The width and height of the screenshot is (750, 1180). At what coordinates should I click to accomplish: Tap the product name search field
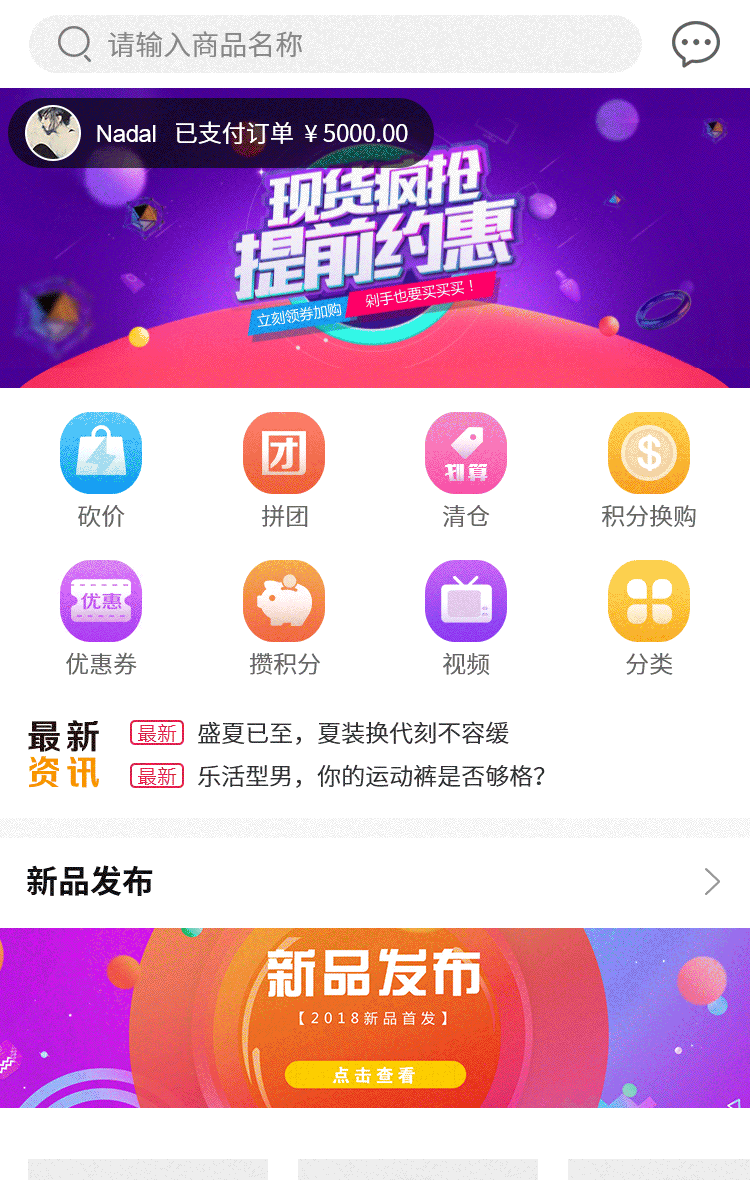(x=335, y=44)
